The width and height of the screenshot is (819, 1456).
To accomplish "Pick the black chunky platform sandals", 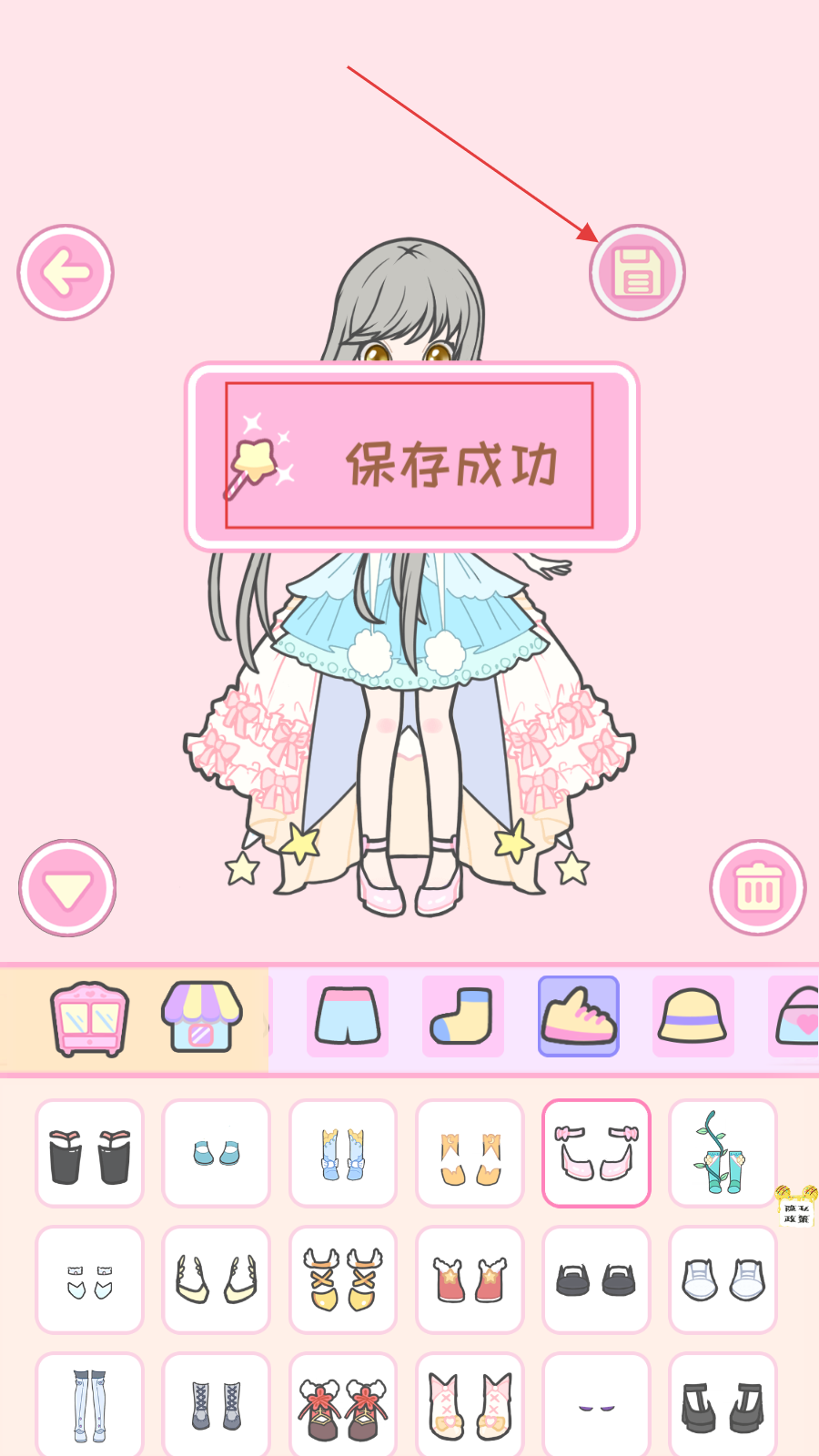I will (723, 1407).
